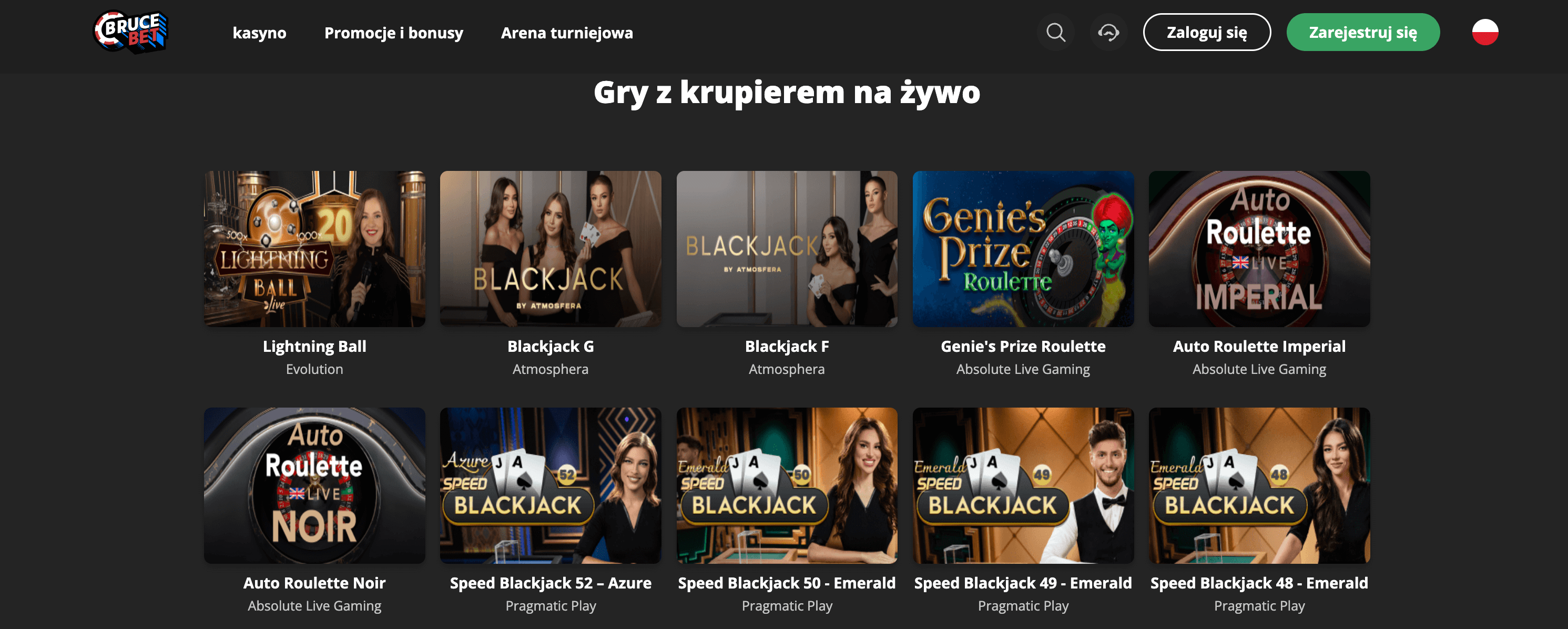
Task: Open Promocje i bonusy page
Action: pyautogui.click(x=393, y=33)
